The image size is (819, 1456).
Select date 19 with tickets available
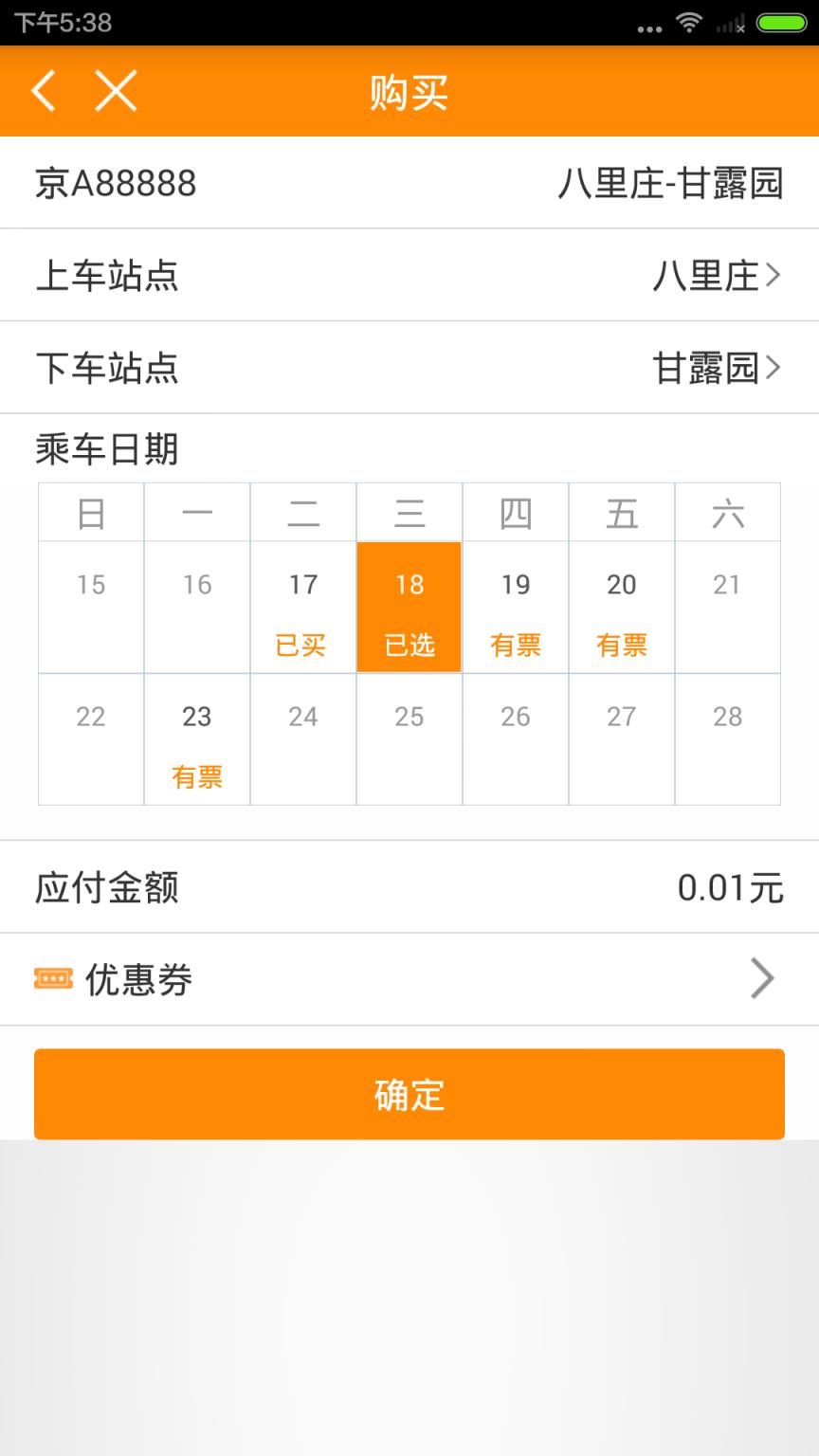pos(516,608)
